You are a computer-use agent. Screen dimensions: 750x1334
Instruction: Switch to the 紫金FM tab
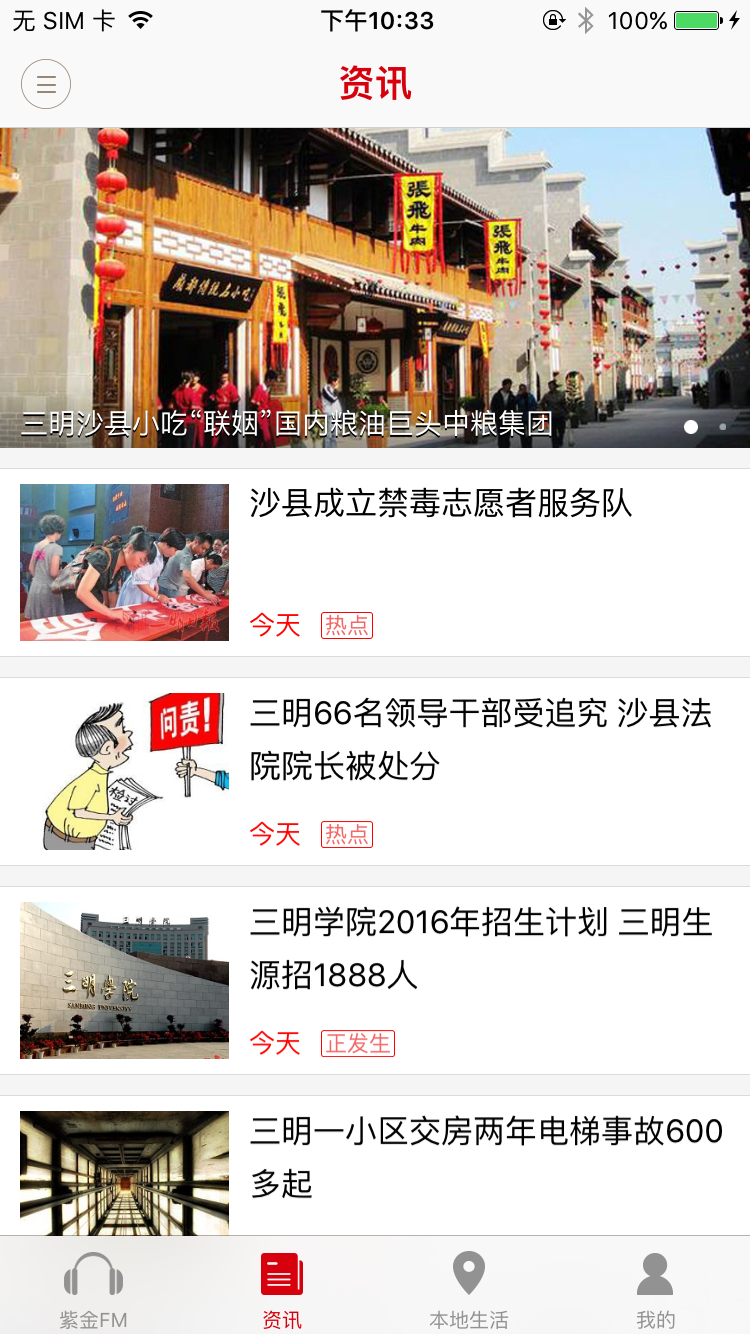[94, 1288]
